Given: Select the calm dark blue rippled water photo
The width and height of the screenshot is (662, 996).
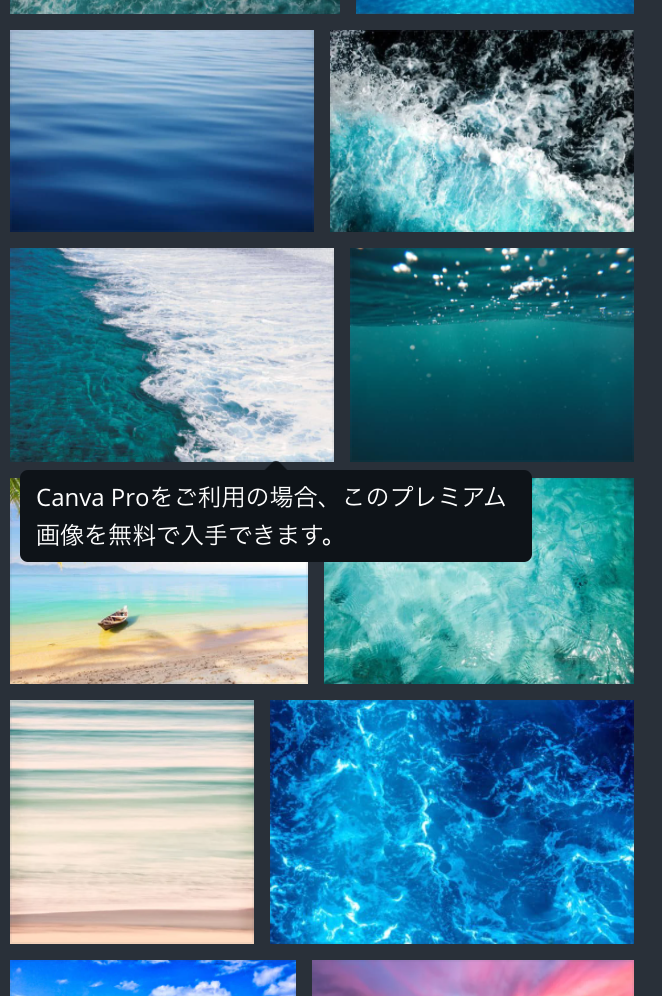Looking at the screenshot, I should [161, 131].
